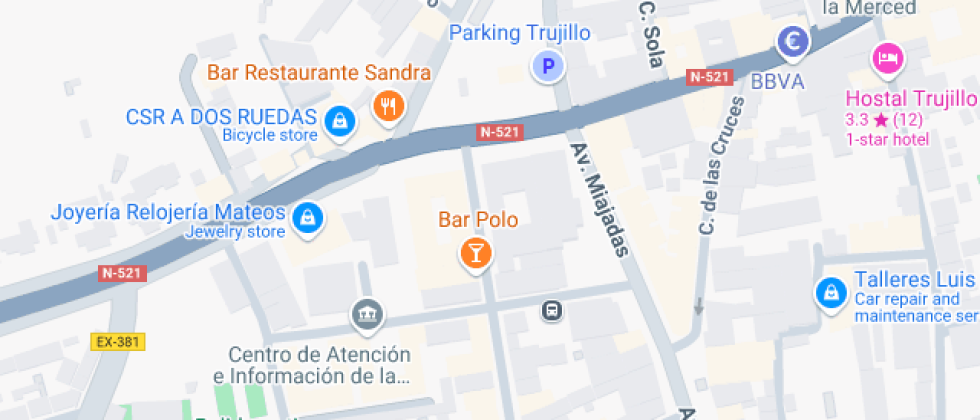Open the Parking Trujillo marker
980x420 pixels.
pos(547,67)
